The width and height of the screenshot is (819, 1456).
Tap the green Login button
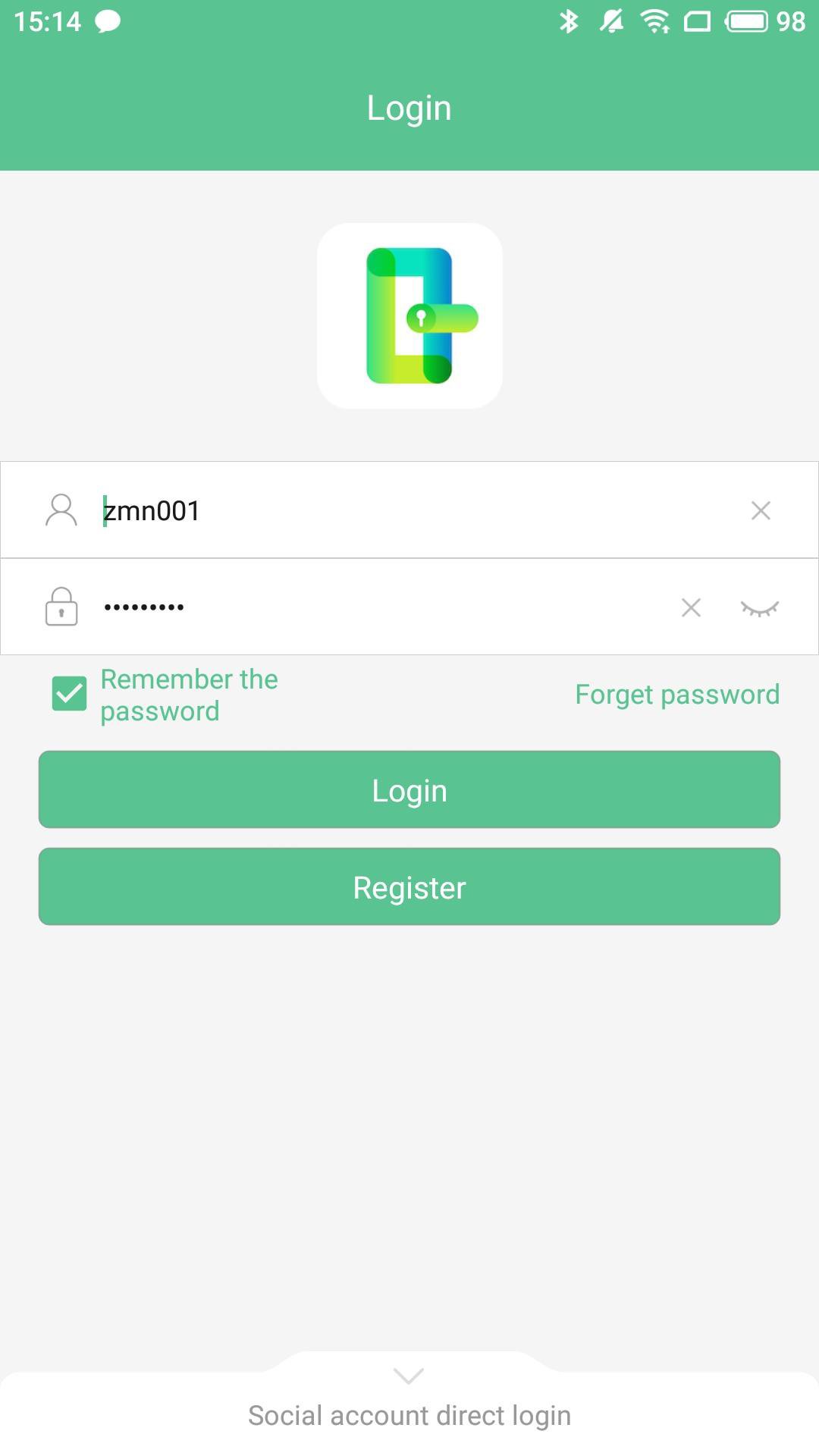pos(409,789)
